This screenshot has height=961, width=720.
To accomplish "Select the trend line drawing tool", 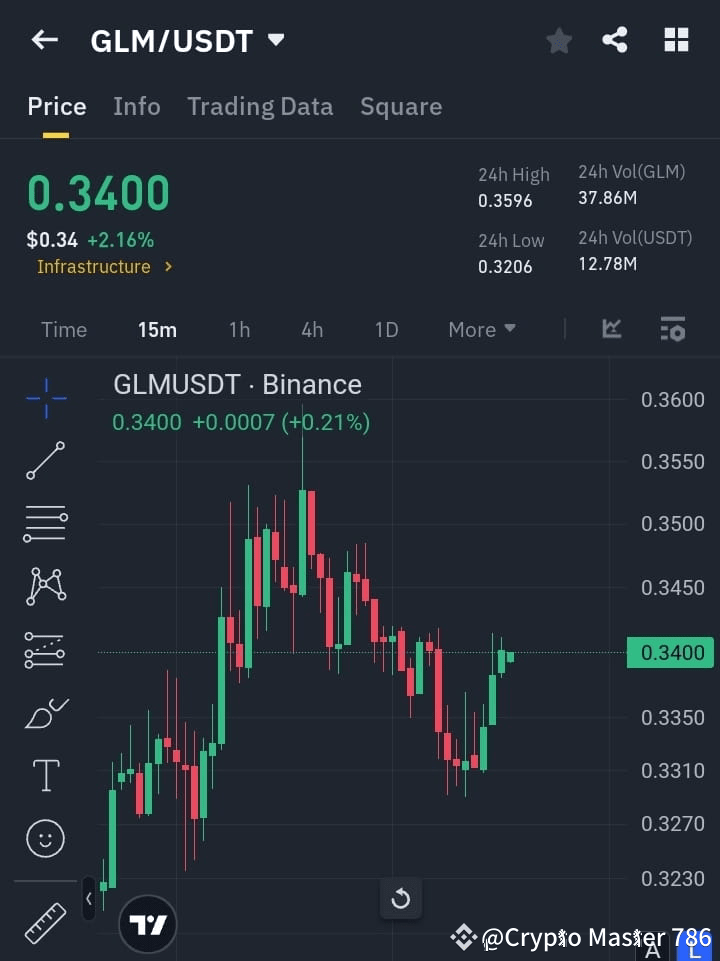I will 45,461.
